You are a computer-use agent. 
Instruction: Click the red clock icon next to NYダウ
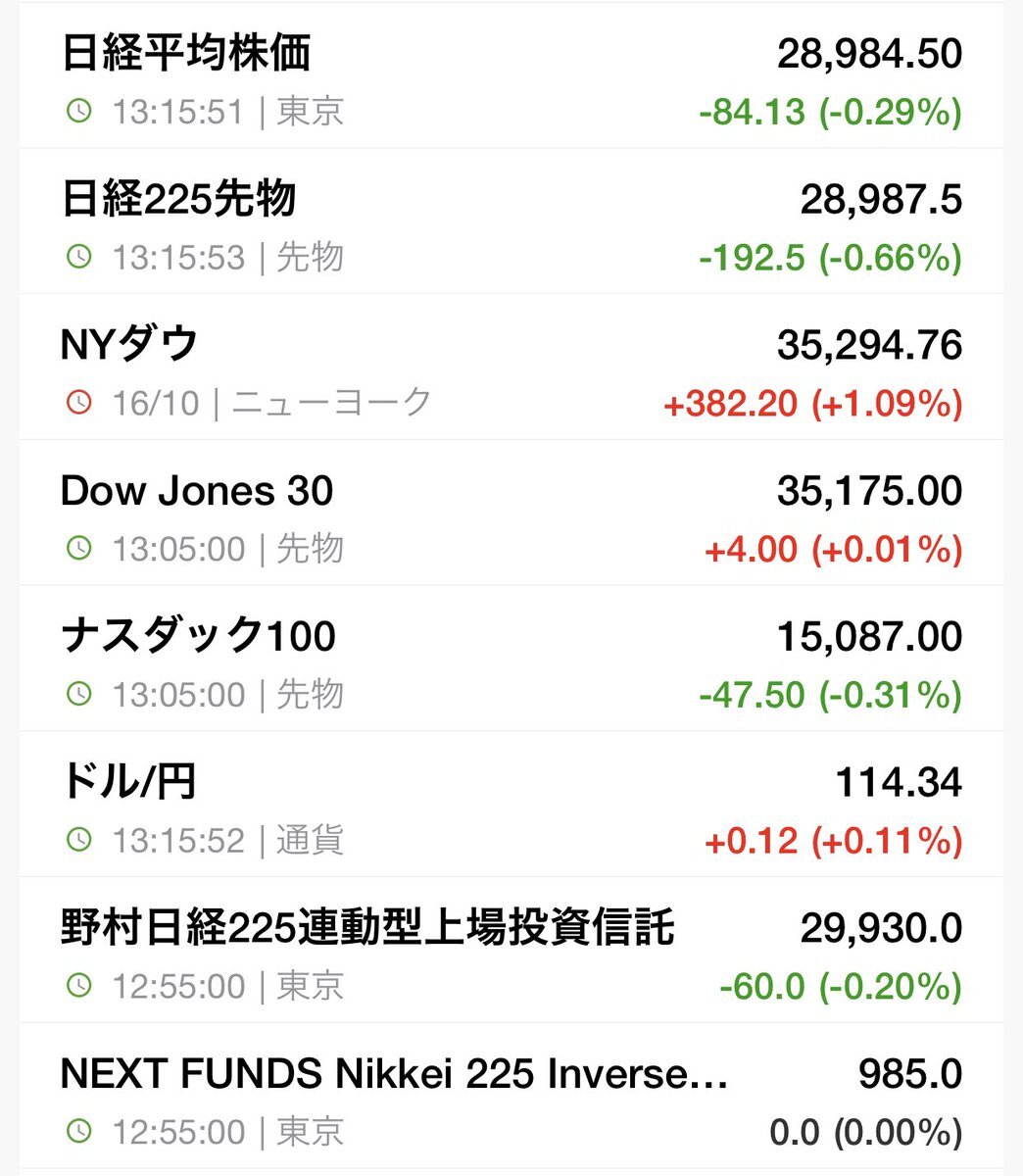[x=78, y=403]
